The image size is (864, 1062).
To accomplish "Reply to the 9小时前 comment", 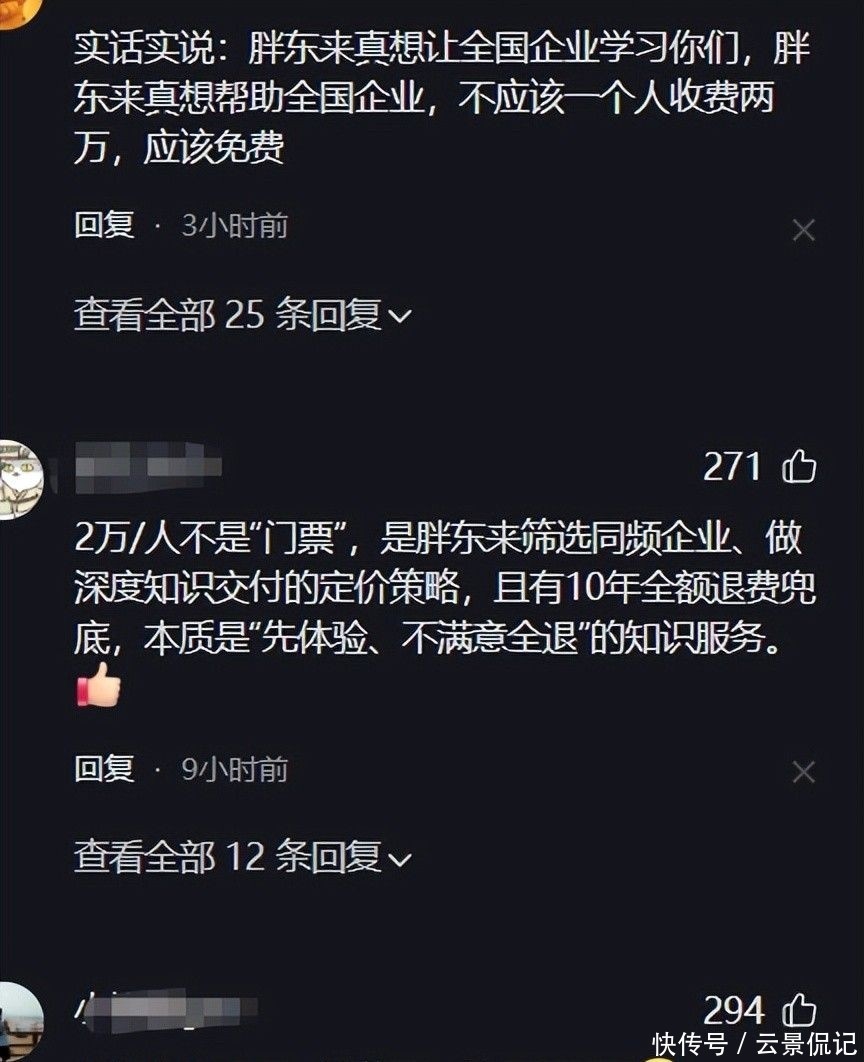I will [104, 769].
